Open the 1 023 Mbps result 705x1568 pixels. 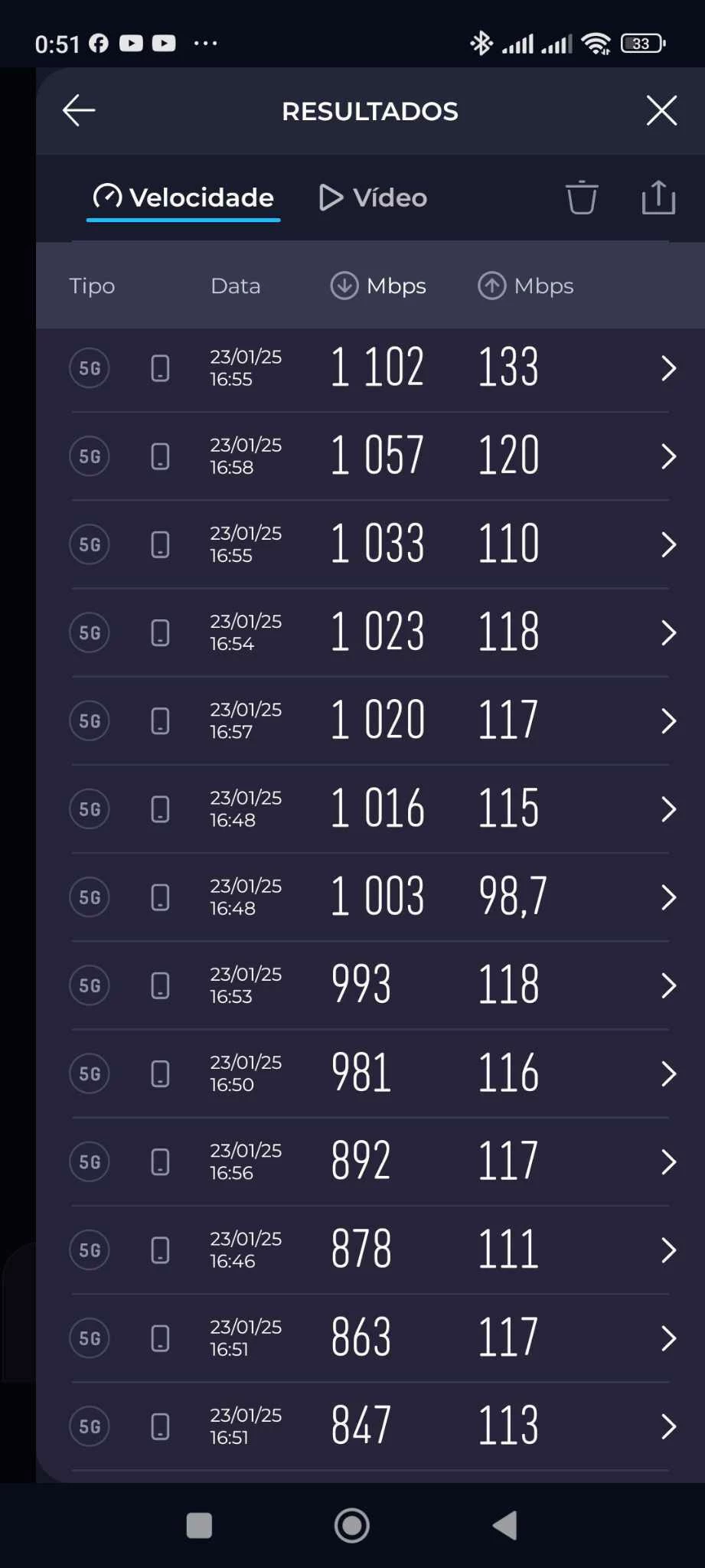pyautogui.click(x=370, y=632)
